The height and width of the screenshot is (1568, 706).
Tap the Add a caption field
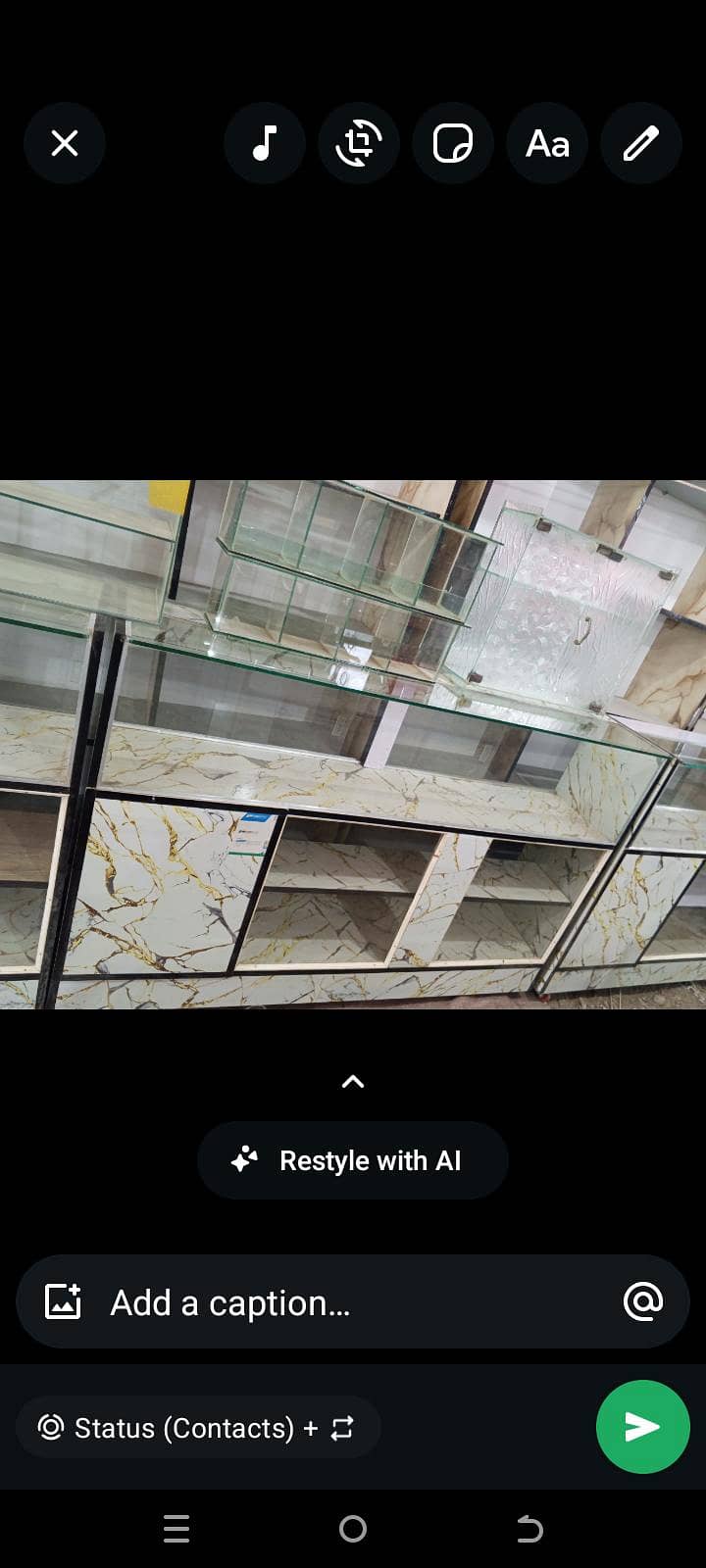[353, 1302]
